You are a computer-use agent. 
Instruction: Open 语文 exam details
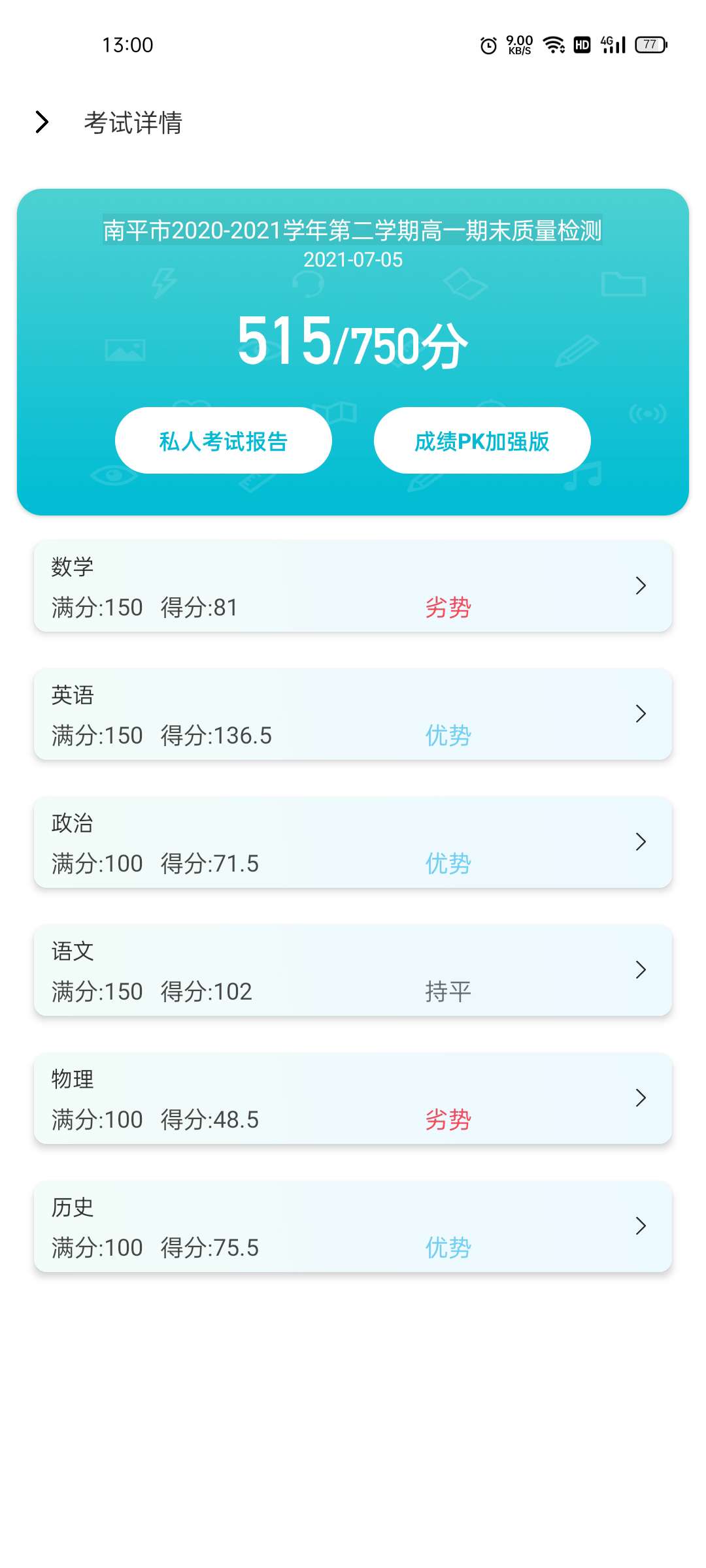click(353, 970)
